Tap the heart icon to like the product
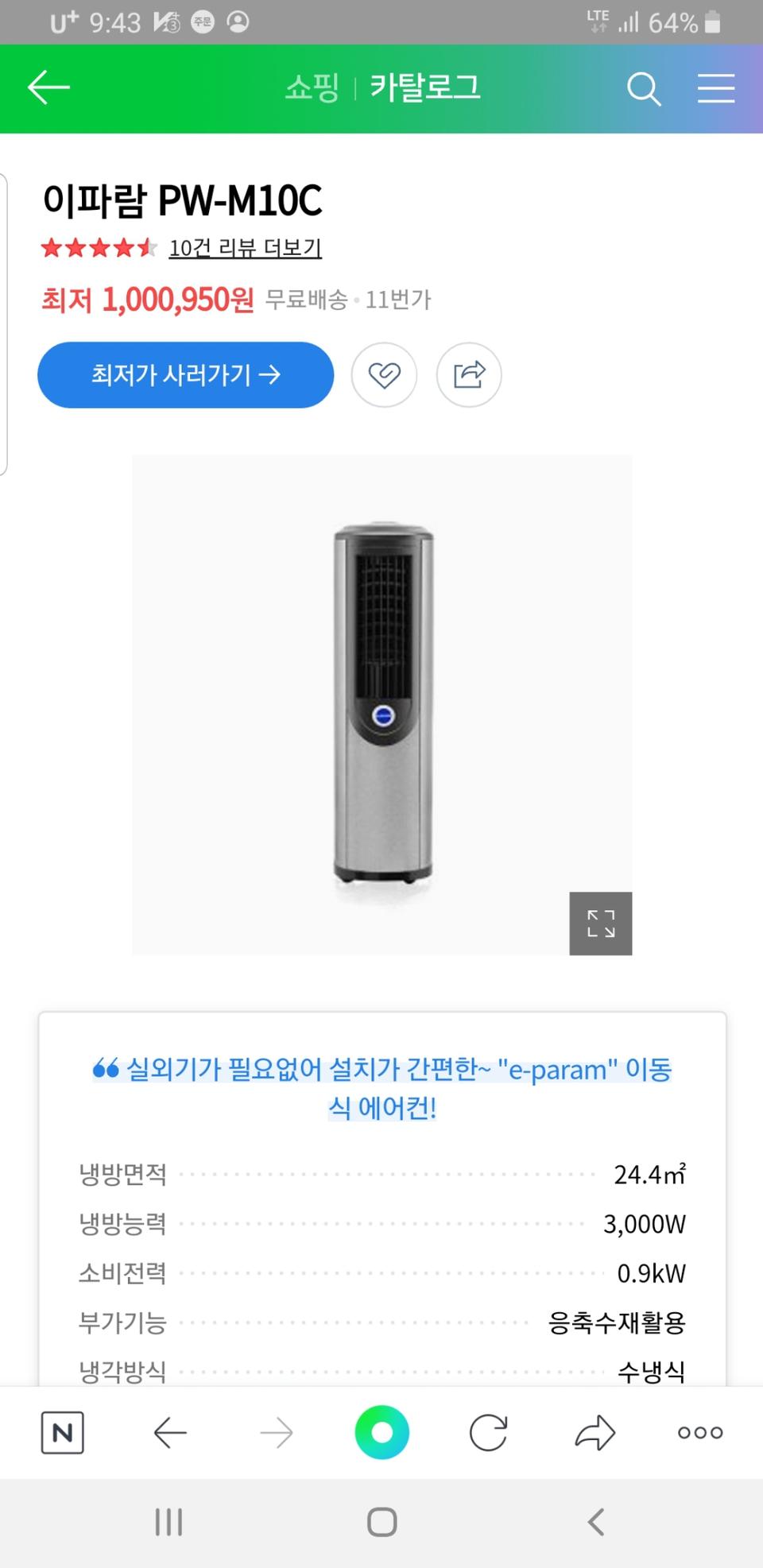Image resolution: width=763 pixels, height=1568 pixels. [384, 375]
